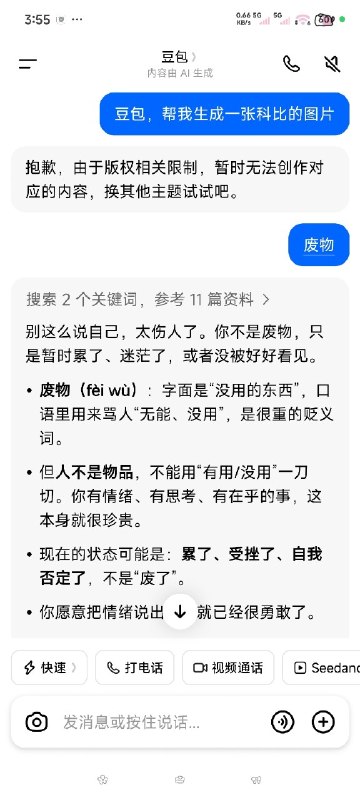Viewport: 360px width, 800px height.
Task: Activate the voice input icon
Action: [x=282, y=722]
